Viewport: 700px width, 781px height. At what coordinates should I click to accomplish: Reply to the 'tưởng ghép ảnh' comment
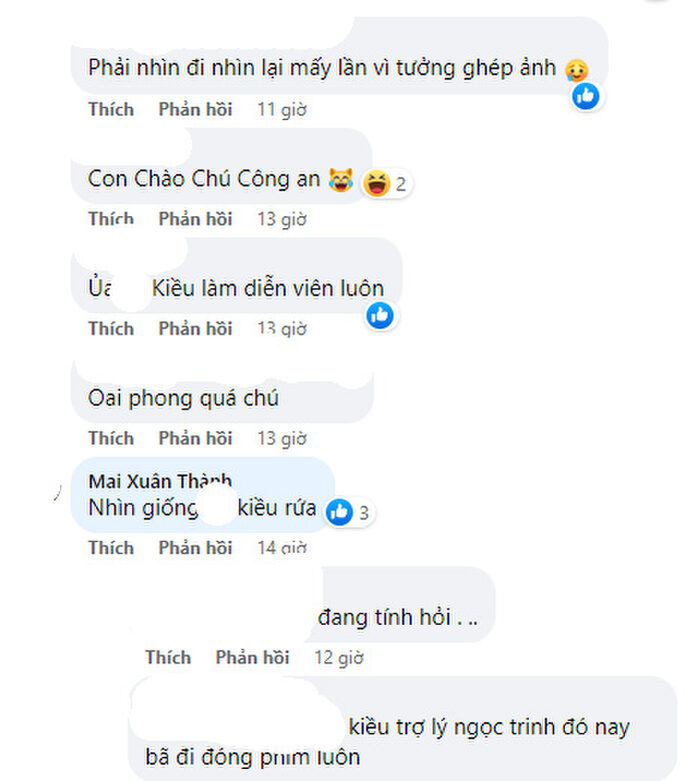[x=196, y=110]
